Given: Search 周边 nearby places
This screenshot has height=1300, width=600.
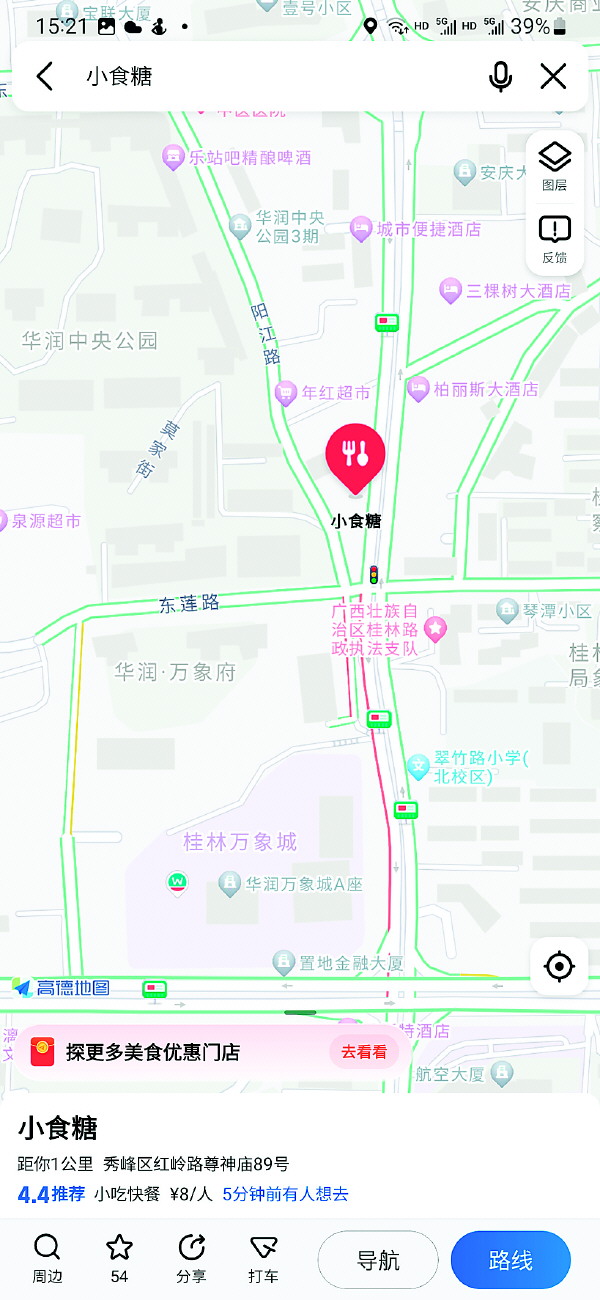Looking at the screenshot, I should click(x=47, y=1258).
